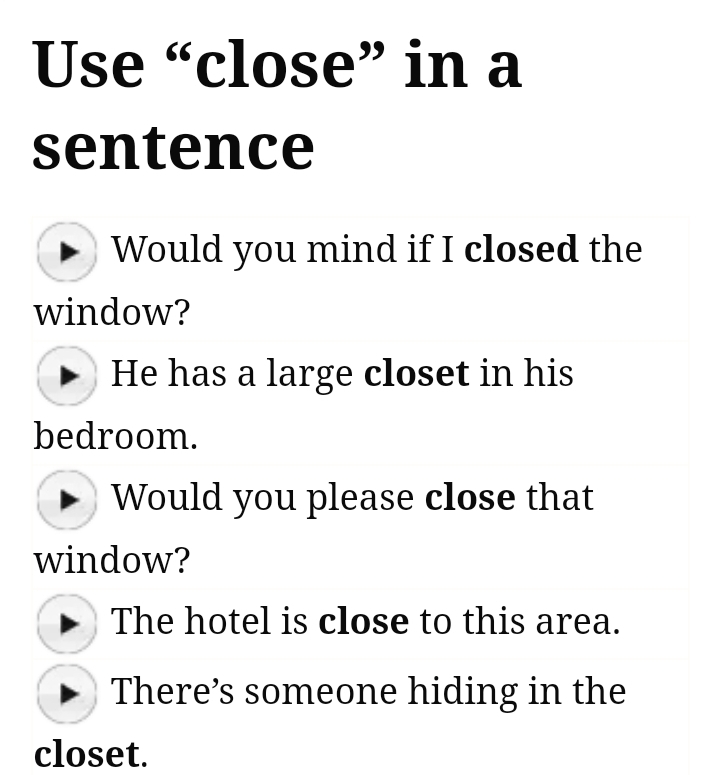Play audio for 'hotel is close' sentence
The image size is (719, 775).
click(x=67, y=623)
